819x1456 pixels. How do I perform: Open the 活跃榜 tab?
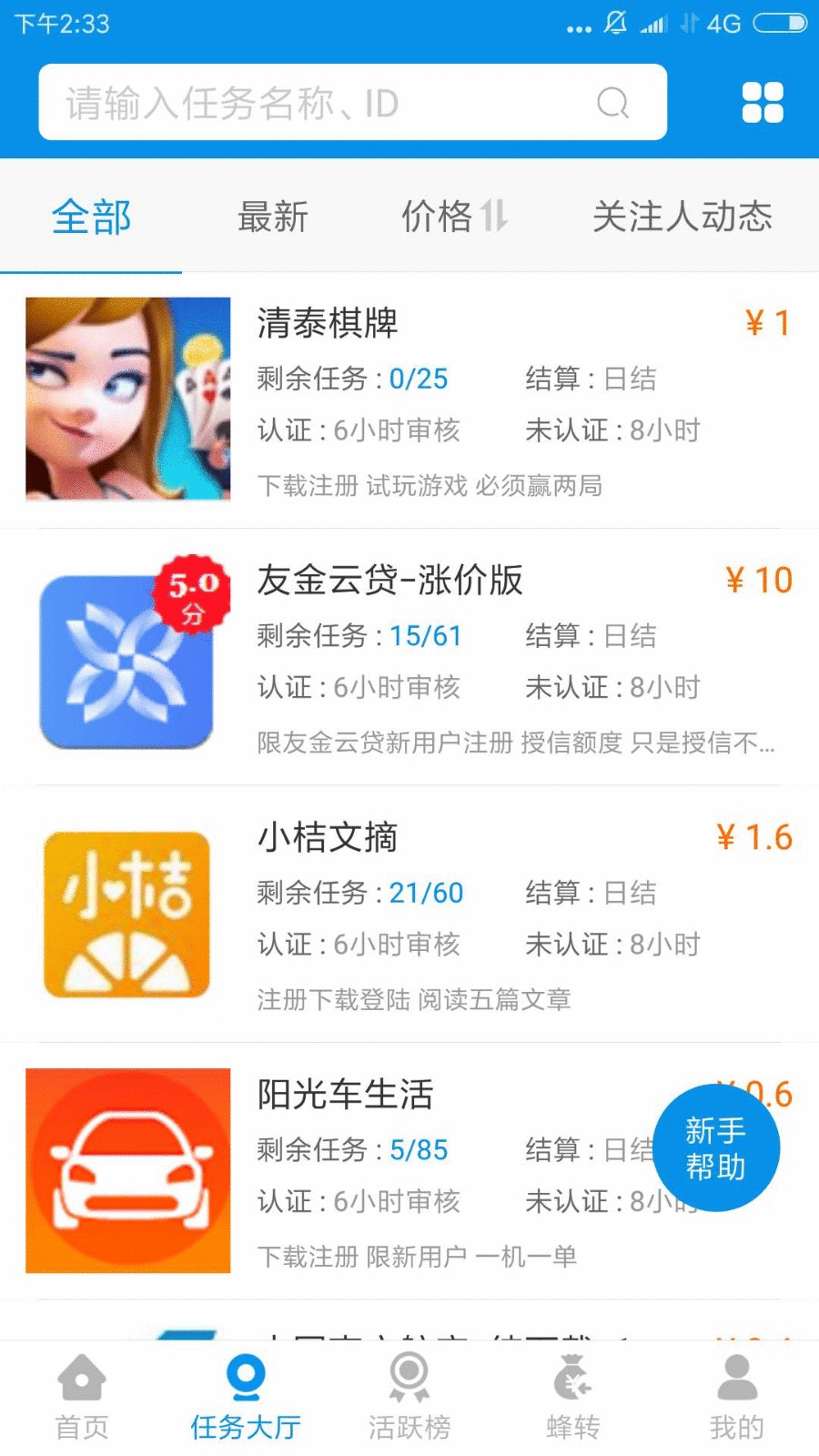(x=409, y=1398)
